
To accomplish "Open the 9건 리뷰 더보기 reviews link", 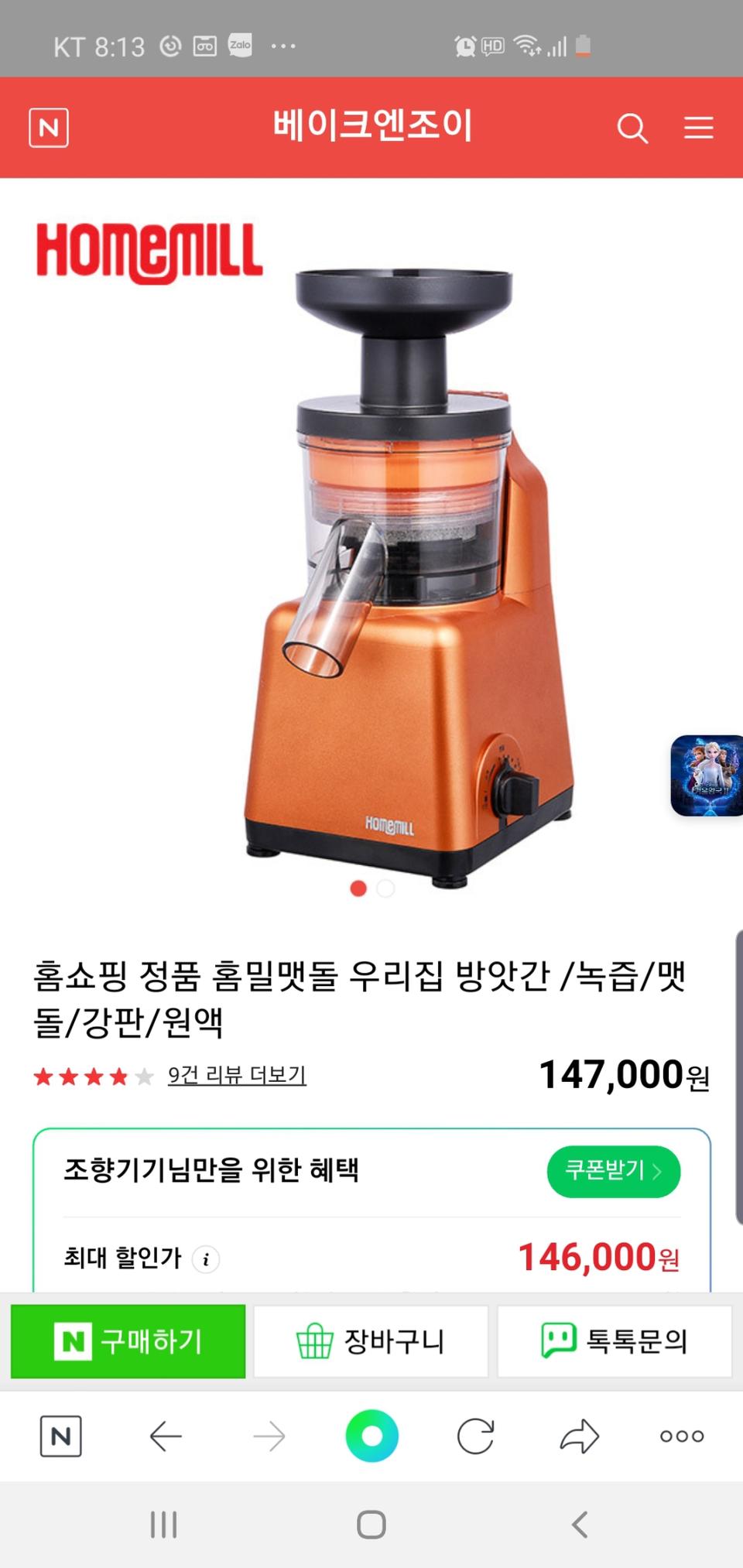I will click(236, 1075).
